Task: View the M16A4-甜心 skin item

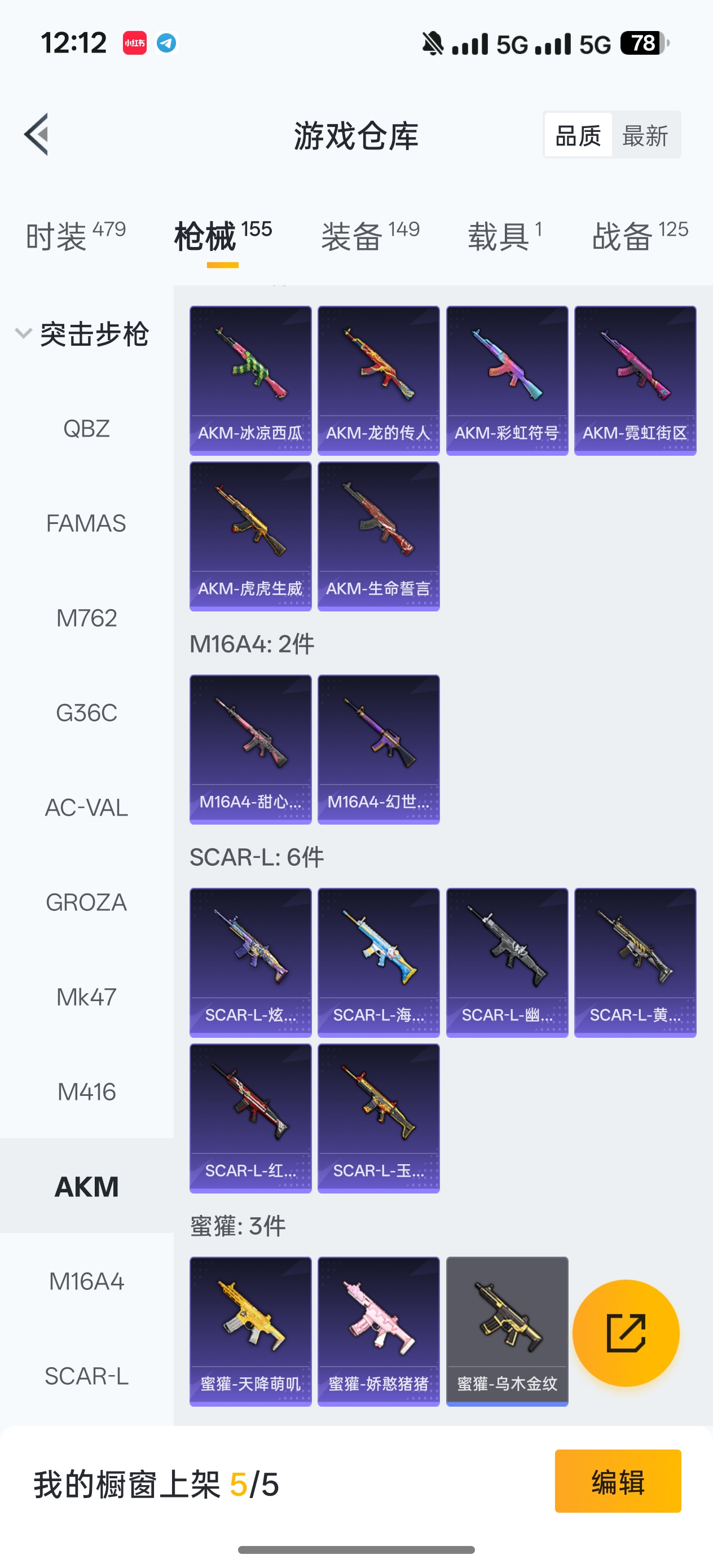Action: tap(250, 749)
